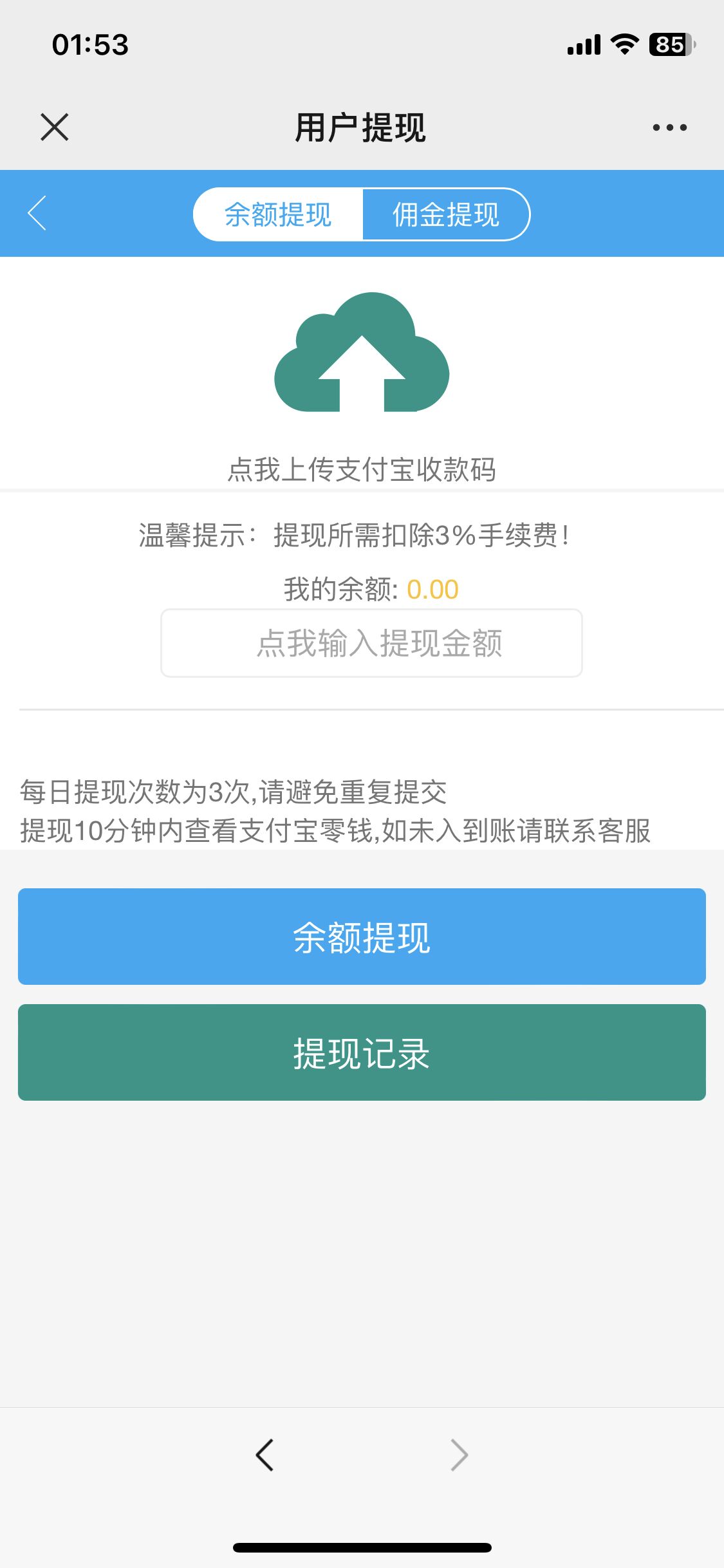Open 提现记录 withdrawal history

[x=362, y=1052]
